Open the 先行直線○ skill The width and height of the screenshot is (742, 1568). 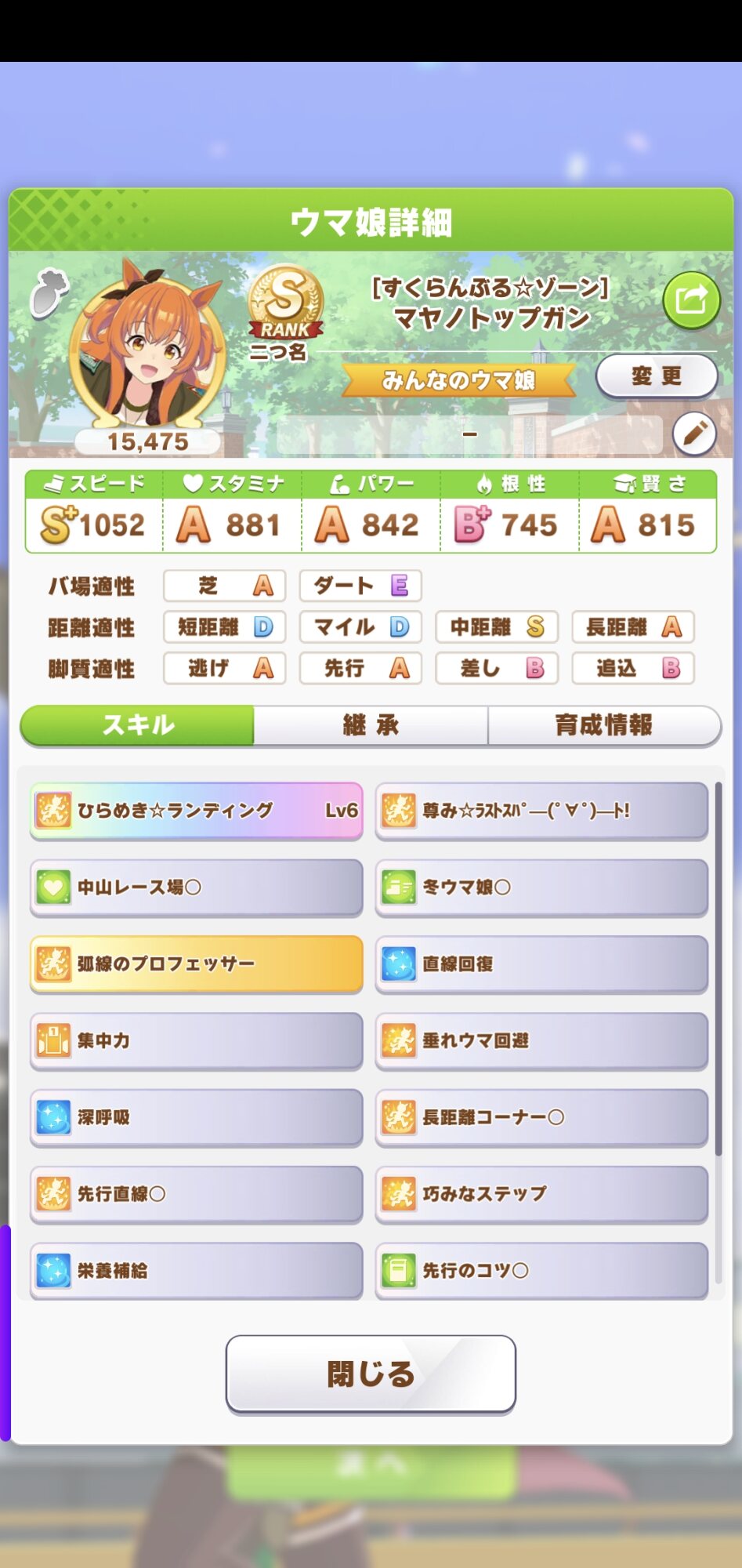click(x=196, y=1193)
